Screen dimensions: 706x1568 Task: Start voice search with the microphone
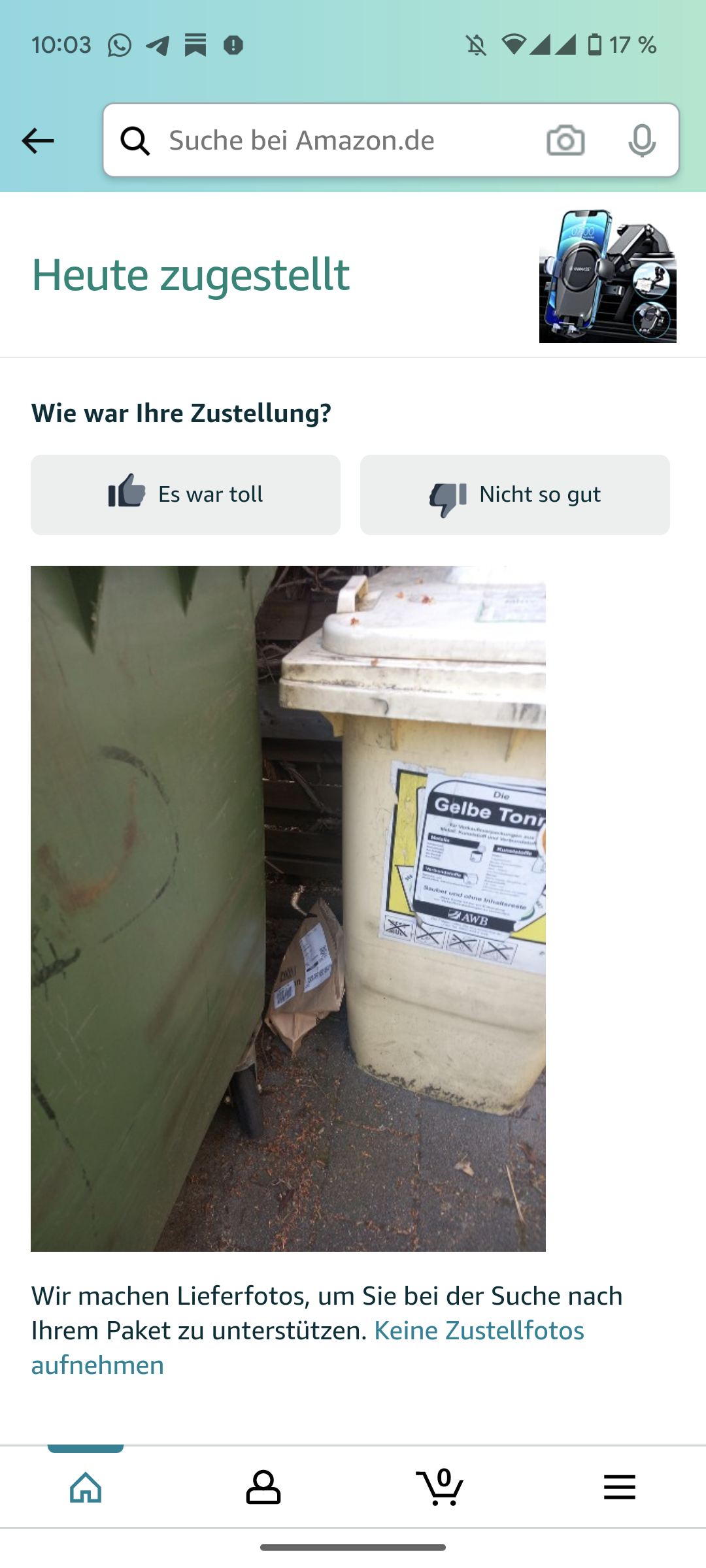point(641,141)
